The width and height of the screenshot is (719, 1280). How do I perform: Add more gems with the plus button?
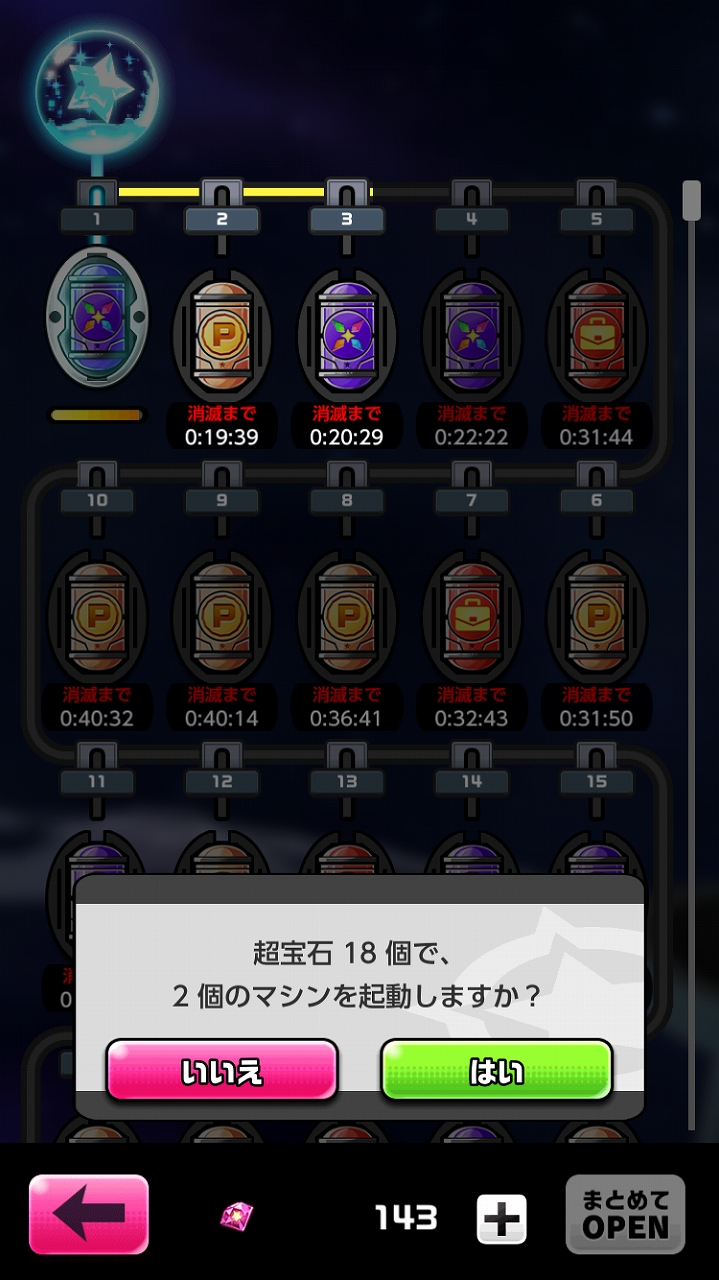tap(501, 1217)
